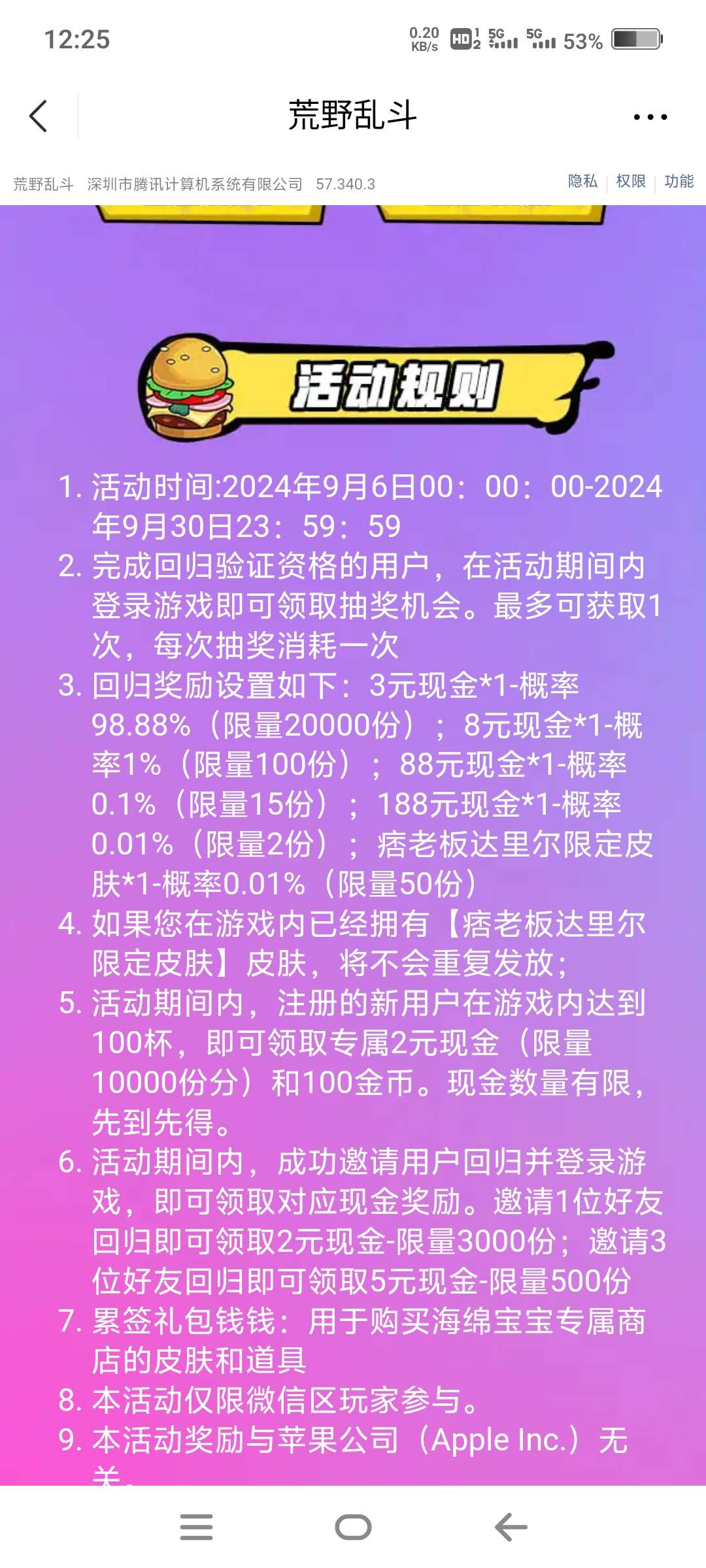Tap the system back arrow
Screen dimensions: 706x1568
511,1527
